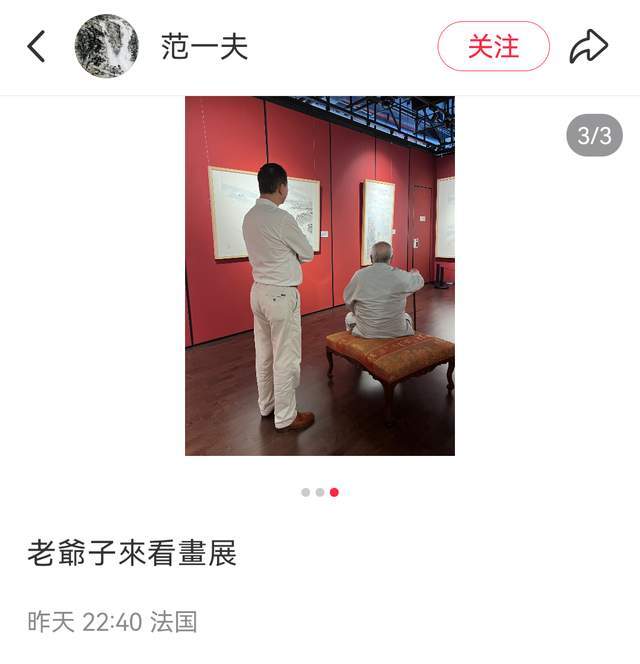Open 范一夫's profile via the username
Image resolution: width=640 pixels, height=664 pixels.
pyautogui.click(x=204, y=46)
